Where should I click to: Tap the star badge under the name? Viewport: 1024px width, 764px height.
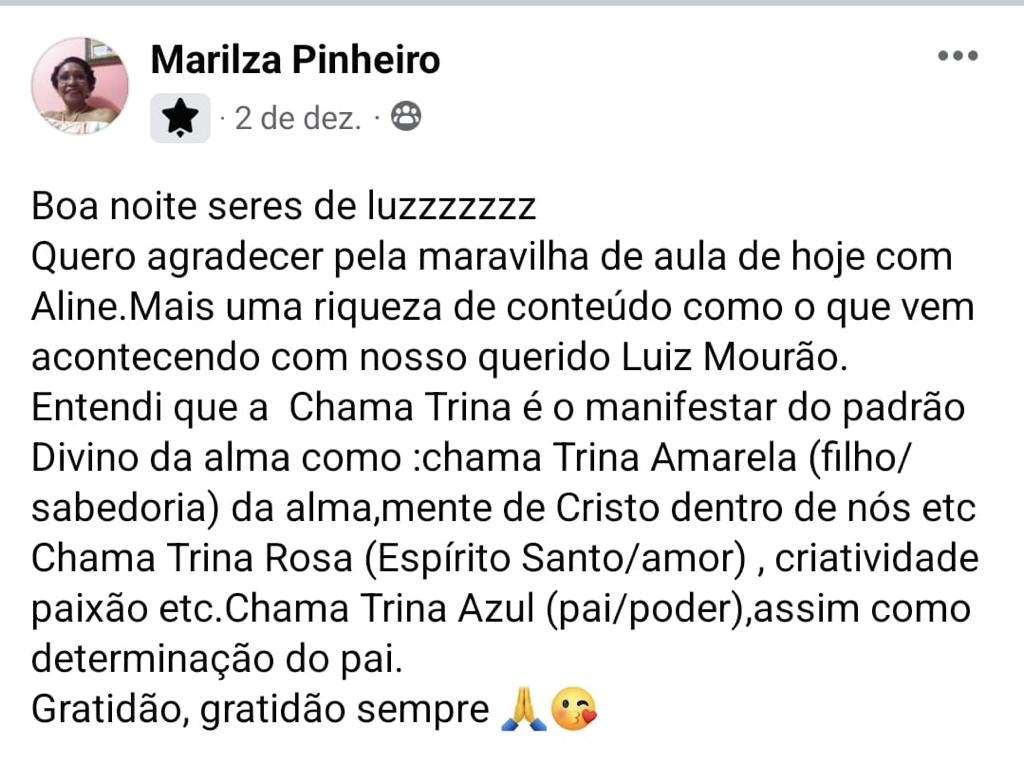[x=180, y=118]
